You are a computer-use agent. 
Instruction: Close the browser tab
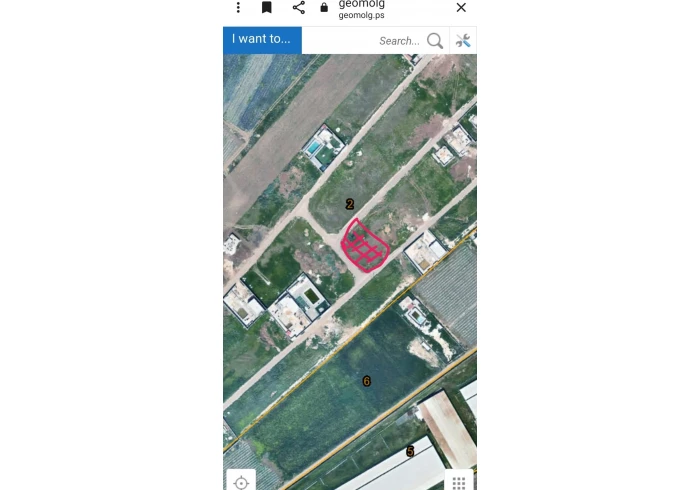click(x=461, y=8)
